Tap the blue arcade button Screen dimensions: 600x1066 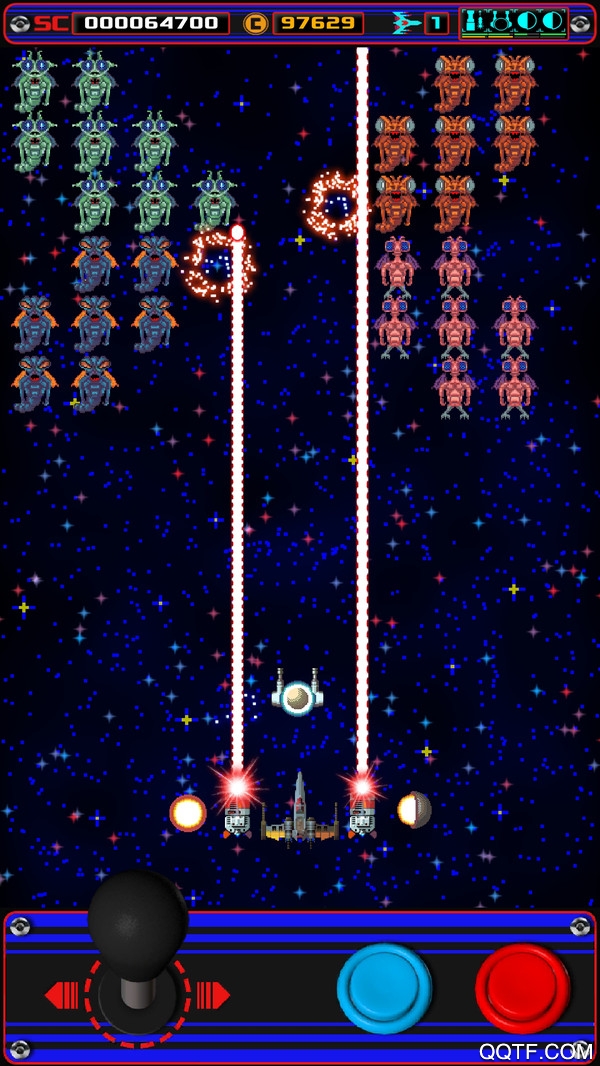(384, 988)
